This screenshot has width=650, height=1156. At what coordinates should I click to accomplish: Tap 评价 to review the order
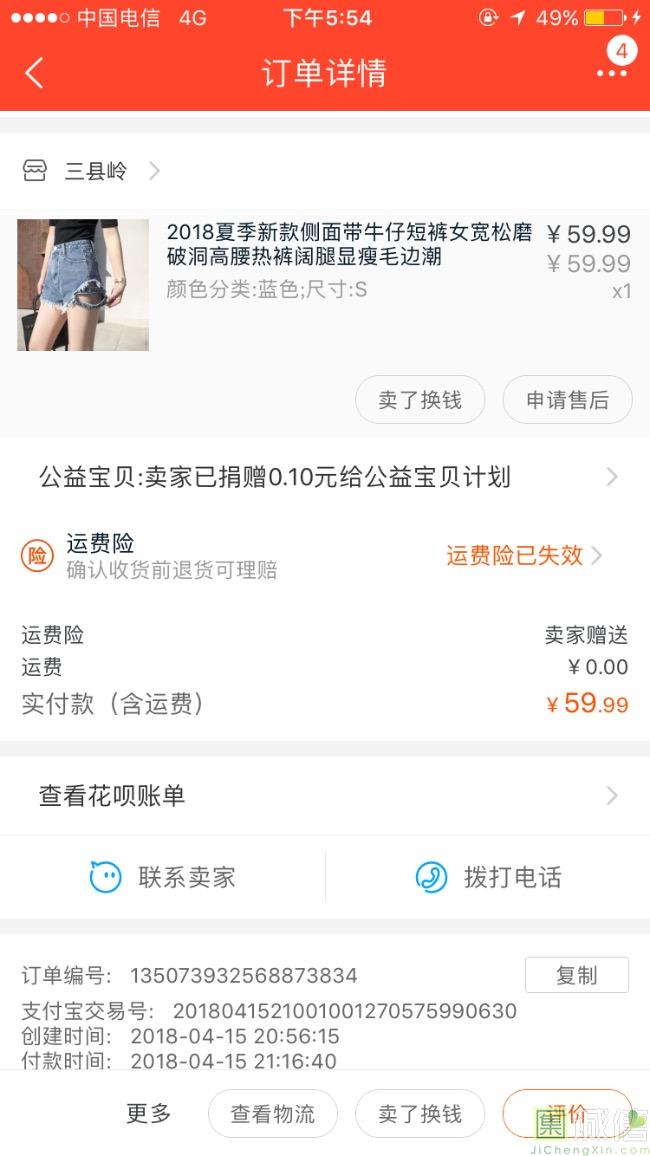(x=567, y=1113)
